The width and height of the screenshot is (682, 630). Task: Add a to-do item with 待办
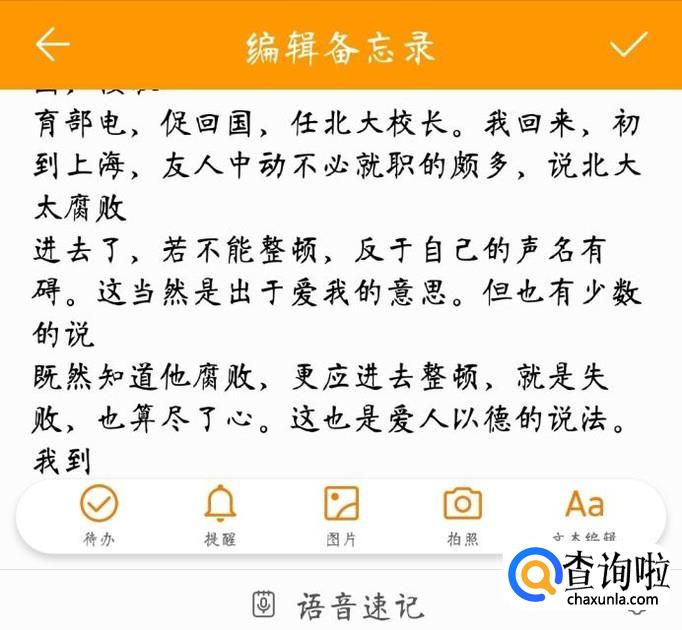pos(99,516)
